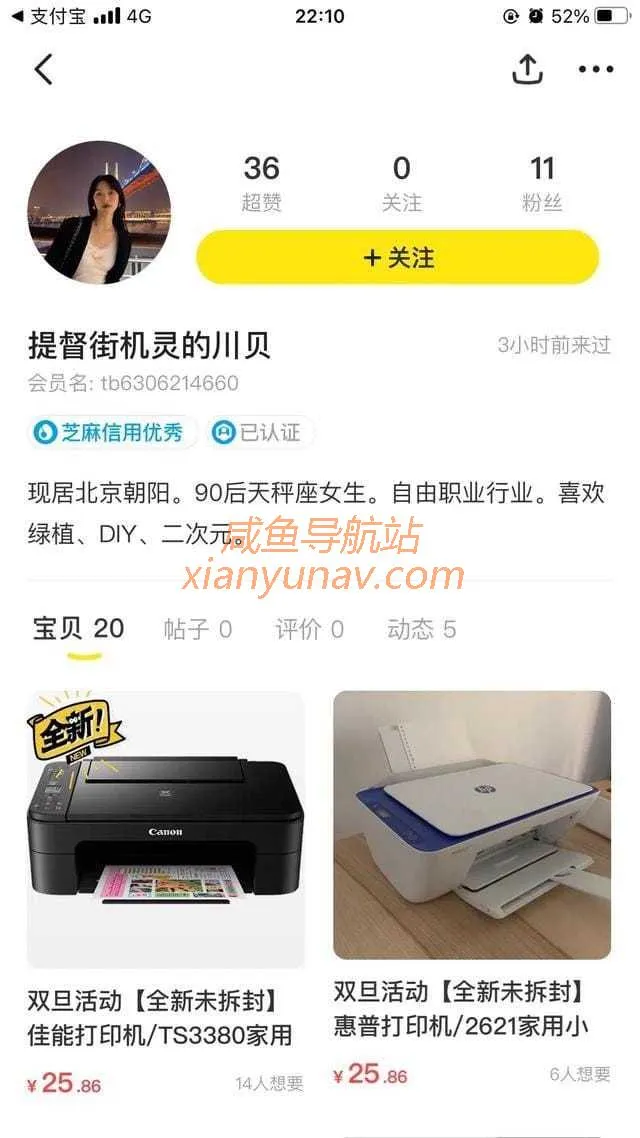This screenshot has height=1138, width=640.
Task: Open the 芝麻信用优秀 credit badge
Action: pos(111,432)
